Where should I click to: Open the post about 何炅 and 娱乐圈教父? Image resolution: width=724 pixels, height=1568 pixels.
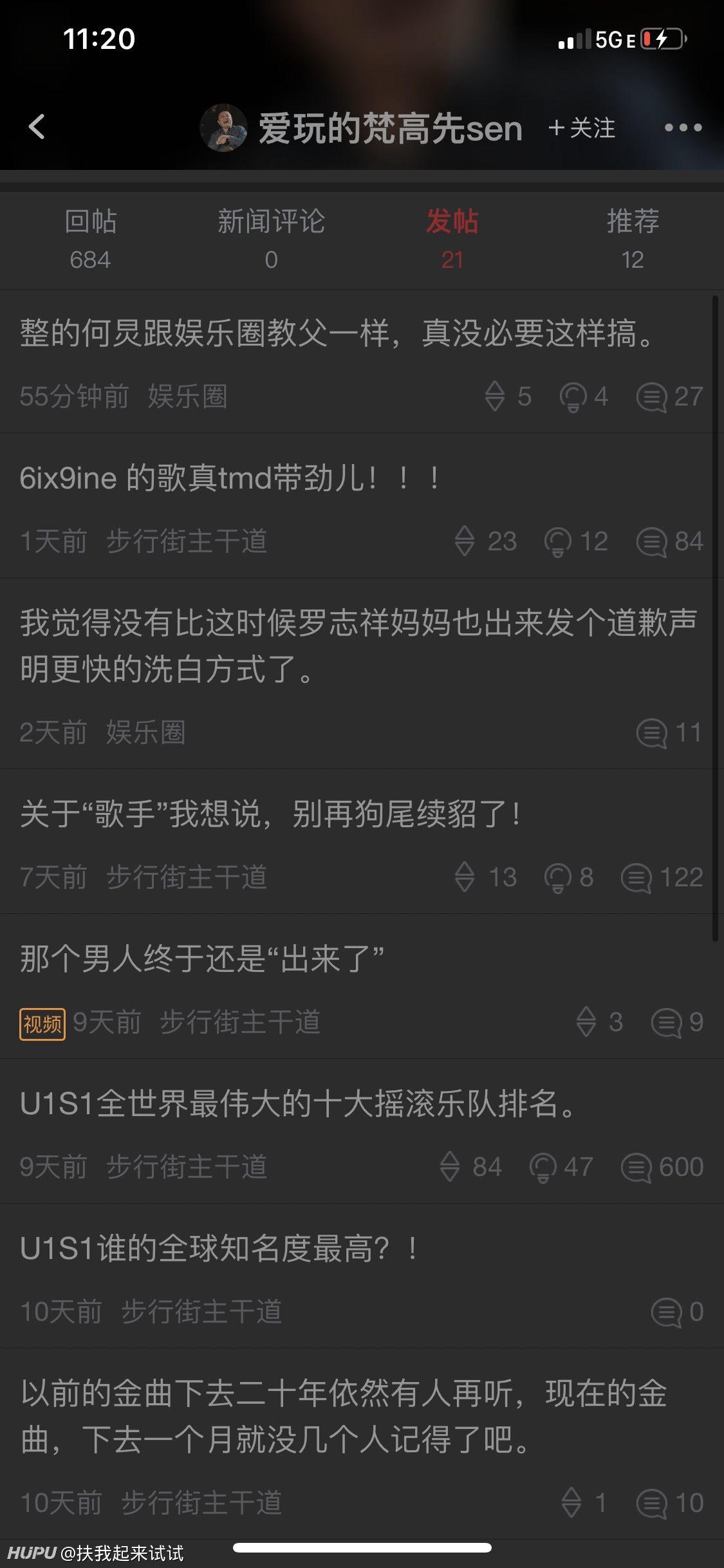pyautogui.click(x=362, y=362)
